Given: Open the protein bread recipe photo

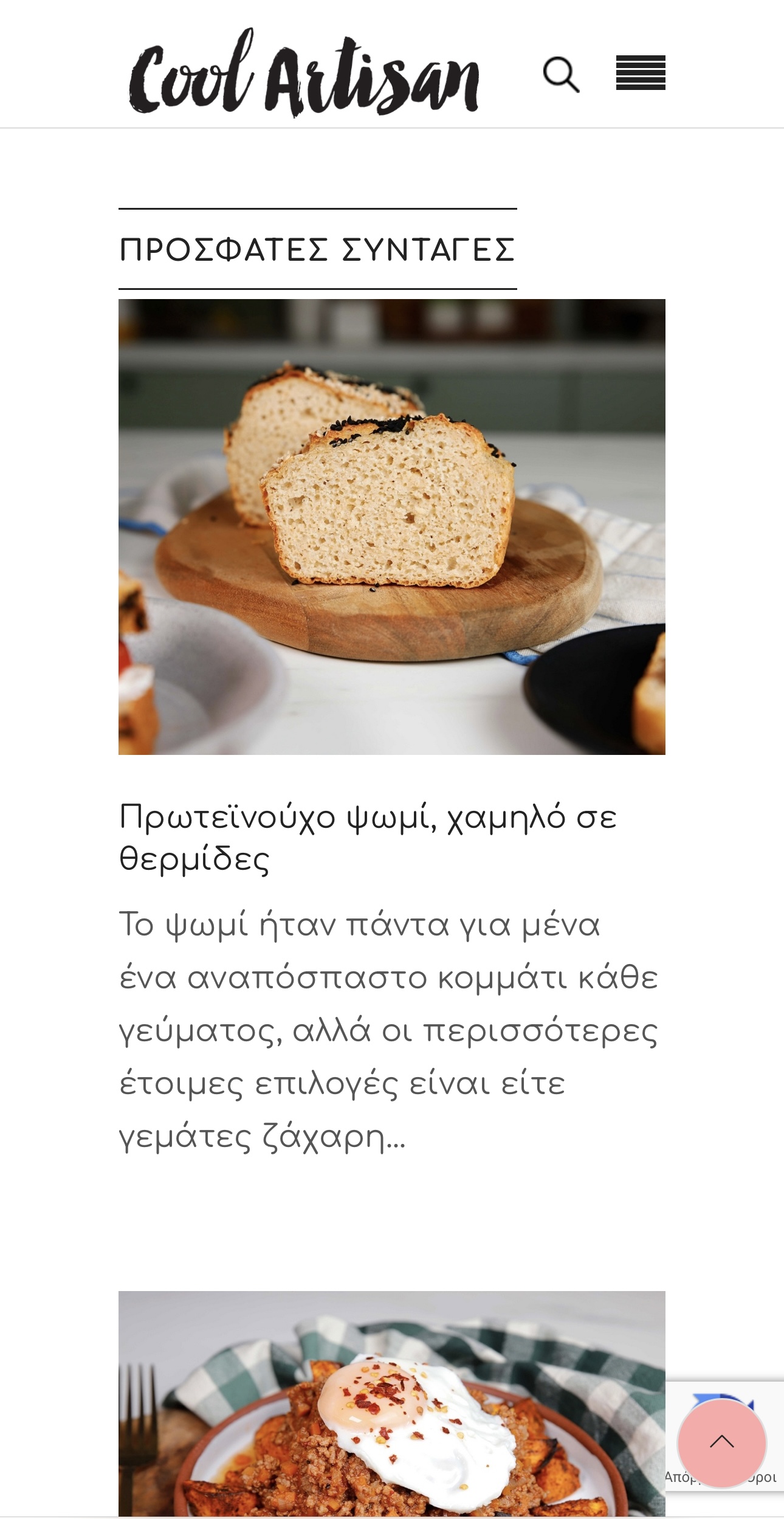Looking at the screenshot, I should coord(391,526).
